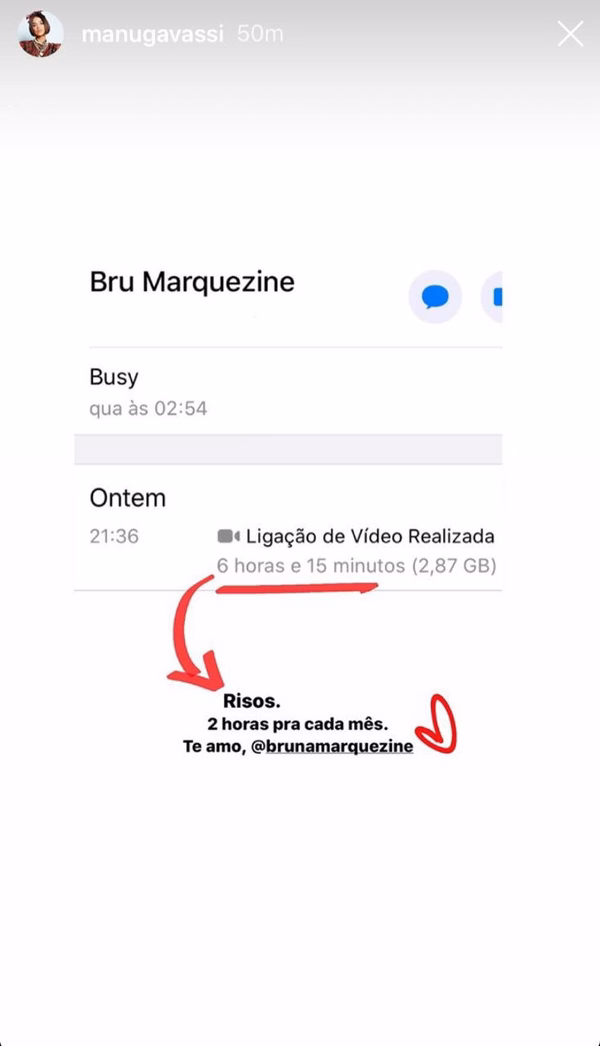Close the story with the X
The width and height of the screenshot is (600, 1046).
pyautogui.click(x=570, y=35)
